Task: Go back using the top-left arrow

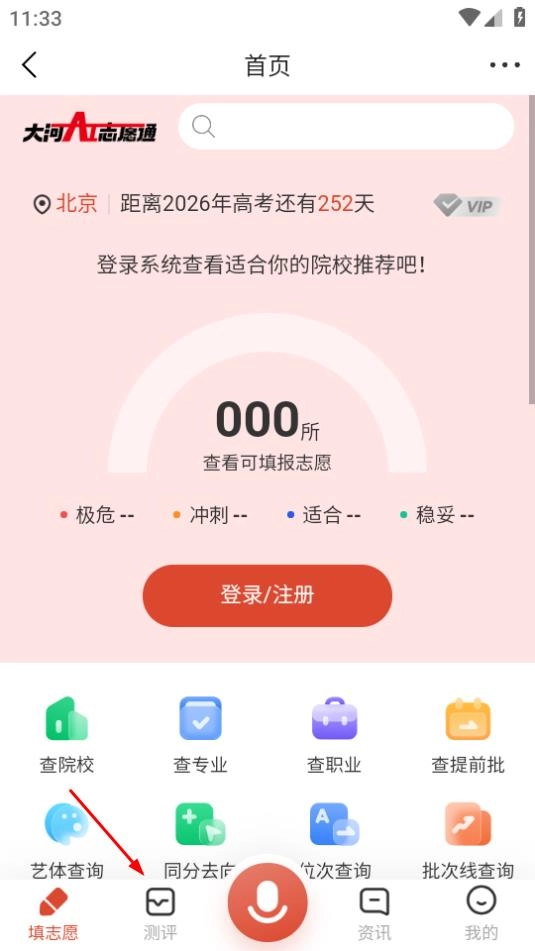Action: point(29,65)
